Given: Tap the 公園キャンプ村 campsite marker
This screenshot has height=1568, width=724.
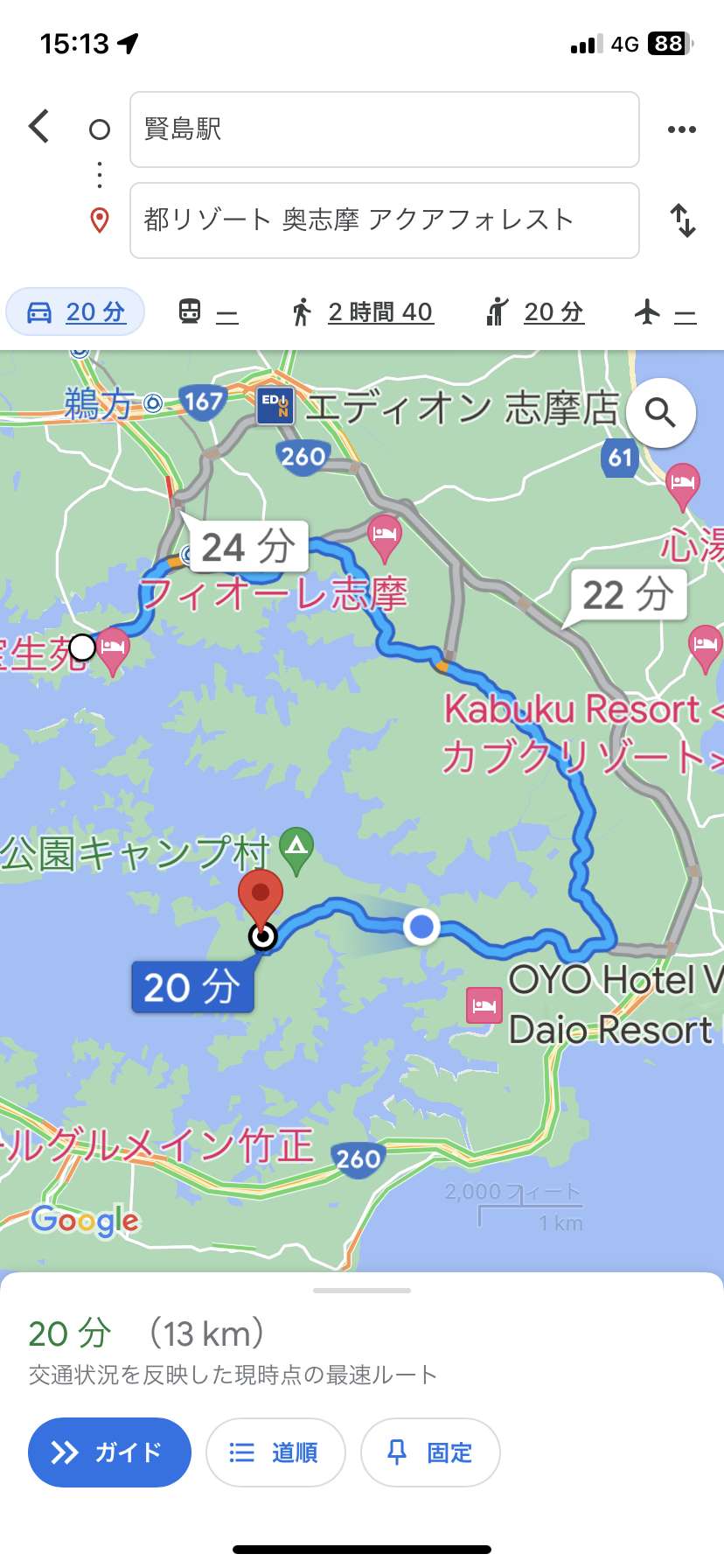Looking at the screenshot, I should click(296, 849).
